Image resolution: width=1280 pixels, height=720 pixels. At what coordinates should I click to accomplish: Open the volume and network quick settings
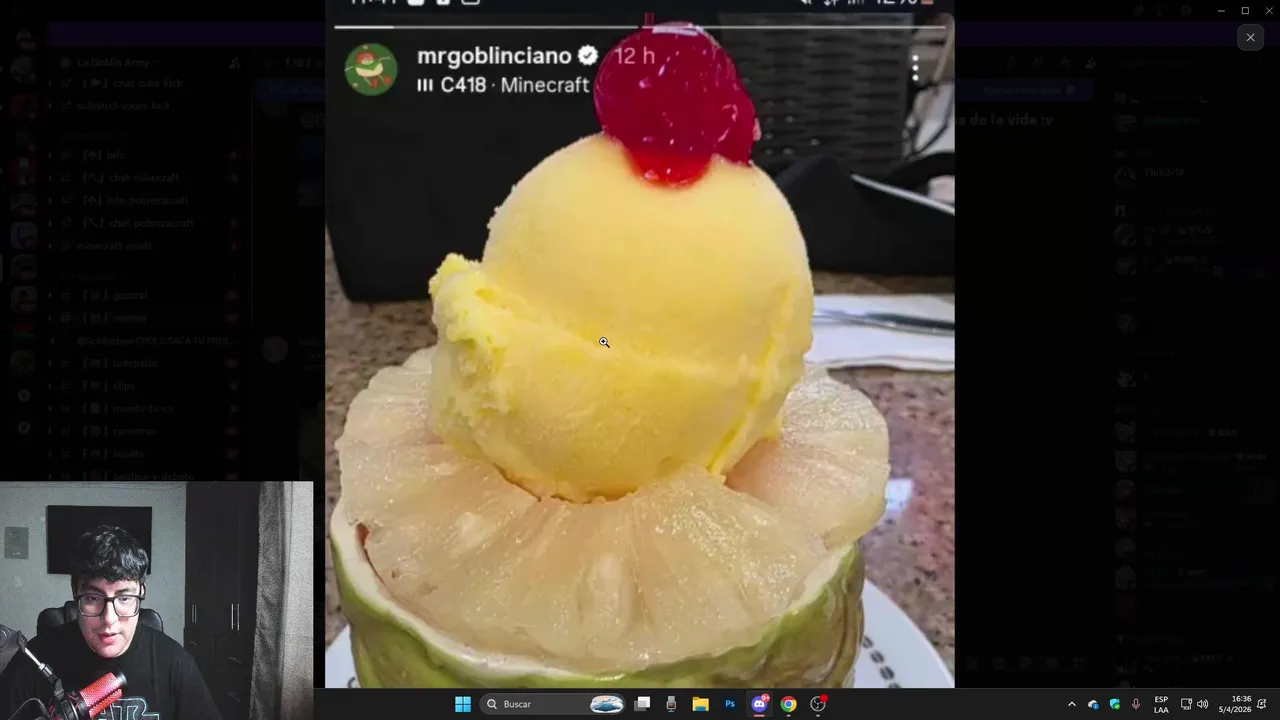click(1194, 704)
